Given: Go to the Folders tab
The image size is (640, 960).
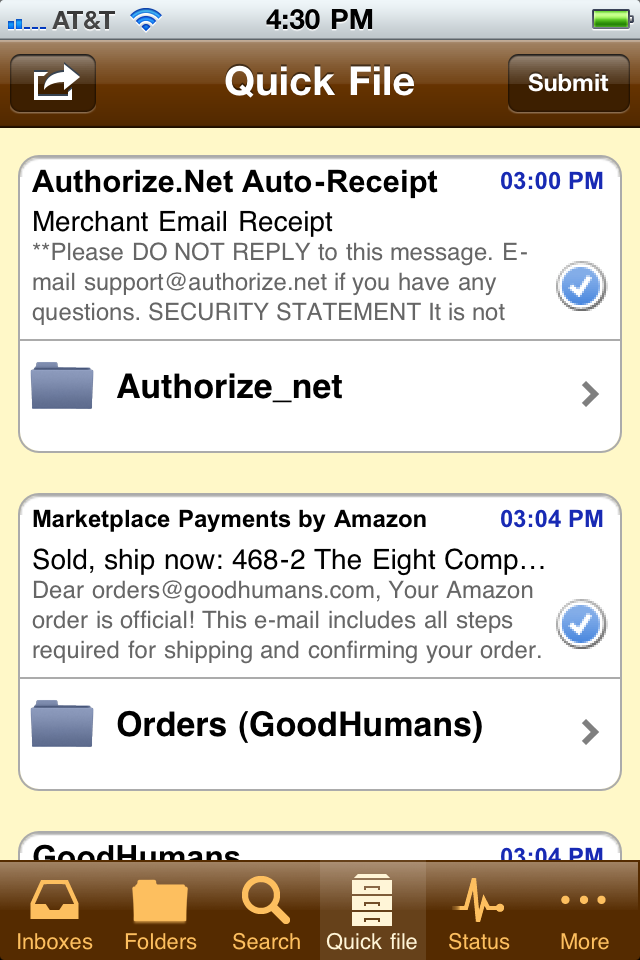Looking at the screenshot, I should coord(160,912).
